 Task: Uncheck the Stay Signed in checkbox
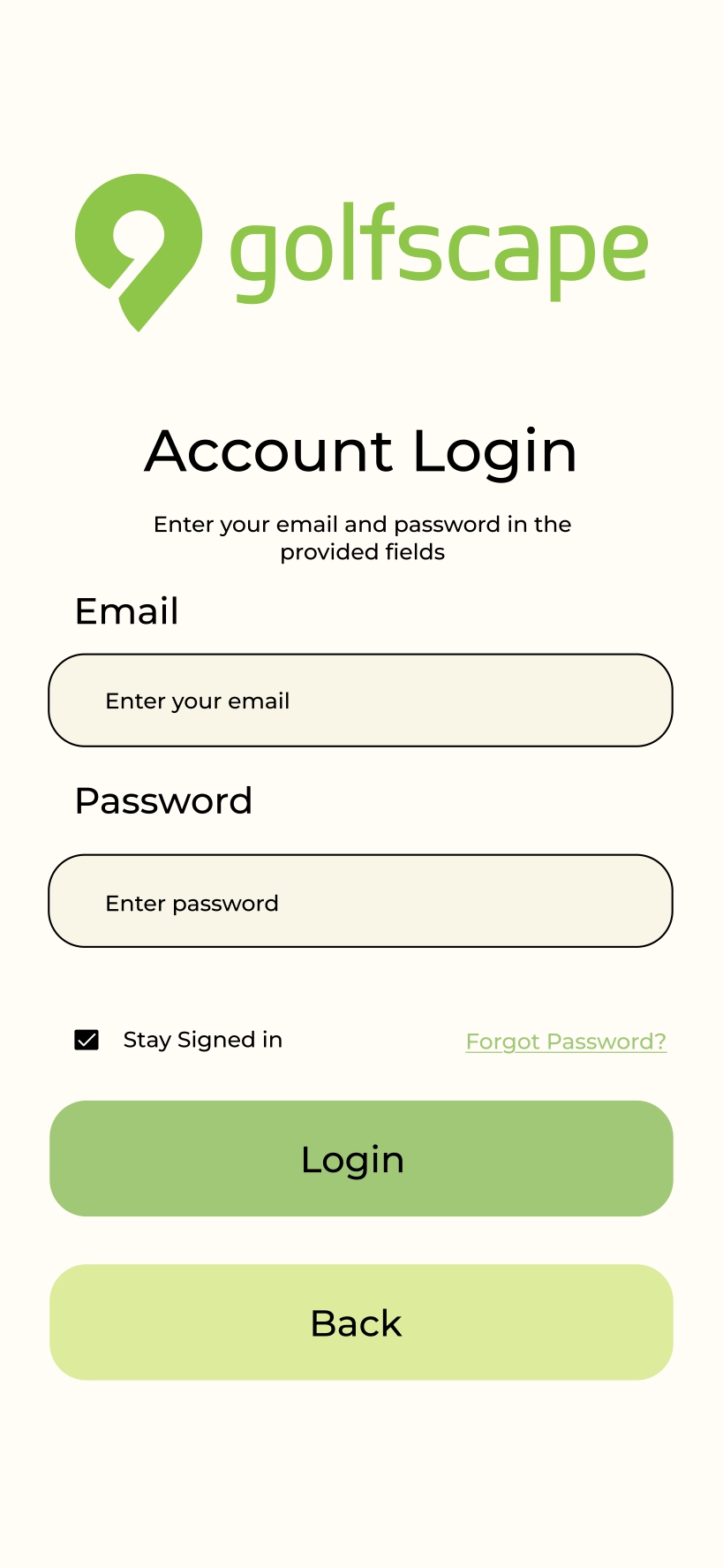[x=87, y=1040]
